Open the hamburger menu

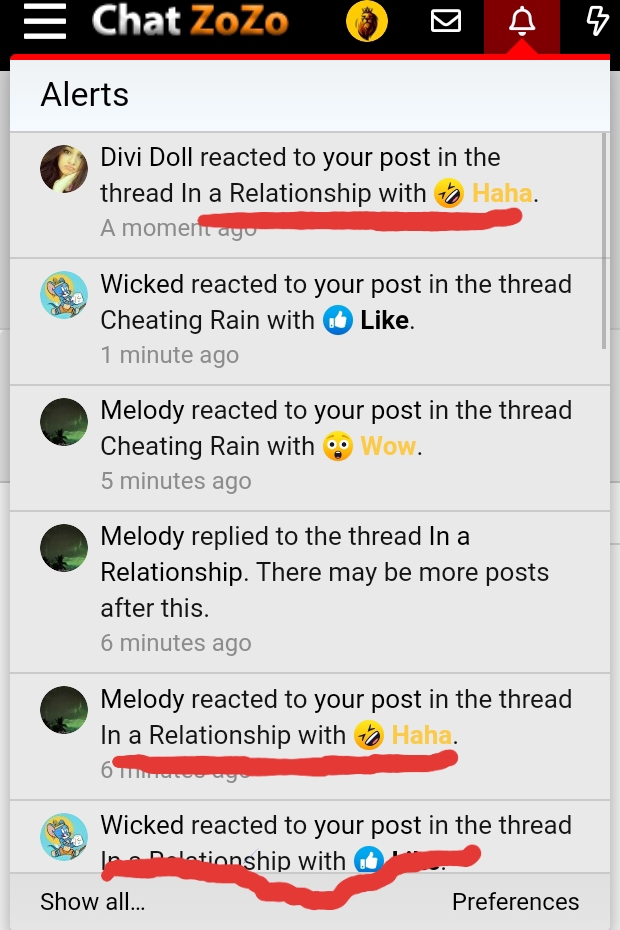coord(44,21)
